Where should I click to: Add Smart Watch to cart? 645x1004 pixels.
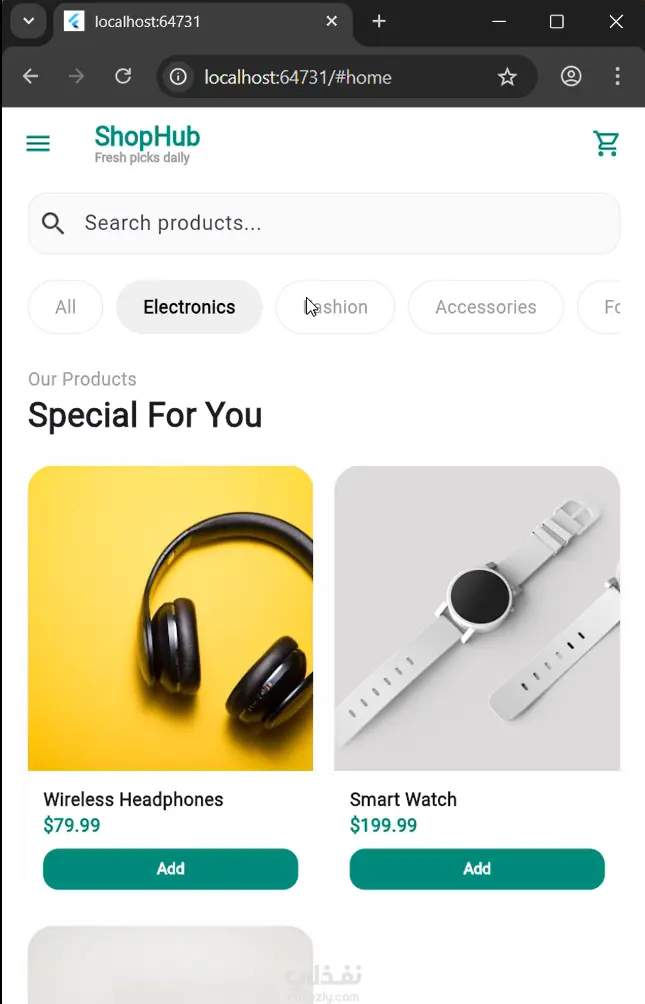coord(477,869)
